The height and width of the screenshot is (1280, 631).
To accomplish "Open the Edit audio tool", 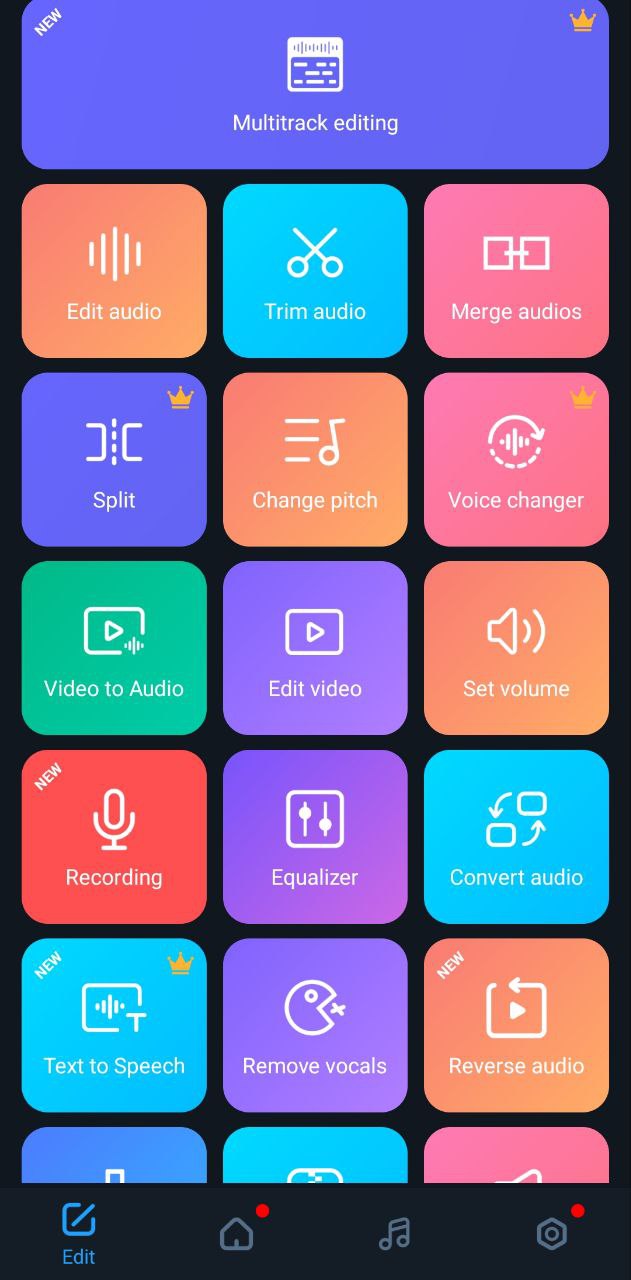I will [114, 271].
